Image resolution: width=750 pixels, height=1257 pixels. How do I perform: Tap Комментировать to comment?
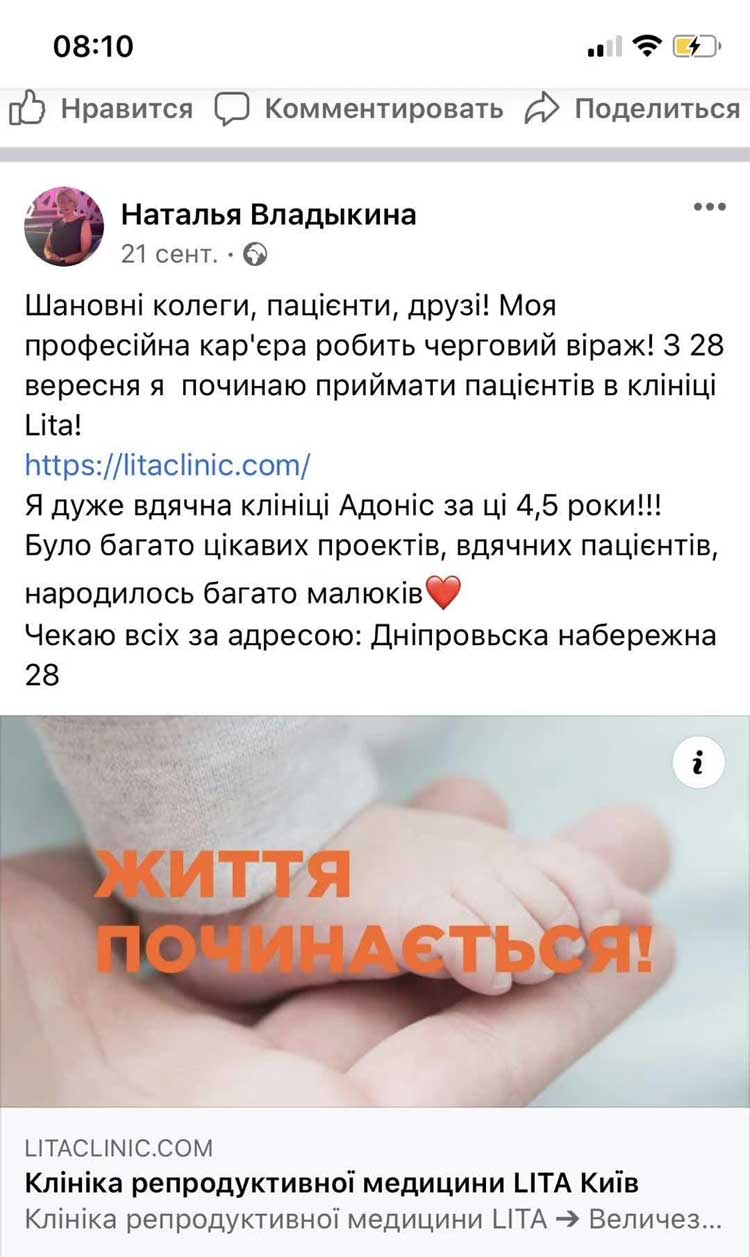click(x=360, y=108)
